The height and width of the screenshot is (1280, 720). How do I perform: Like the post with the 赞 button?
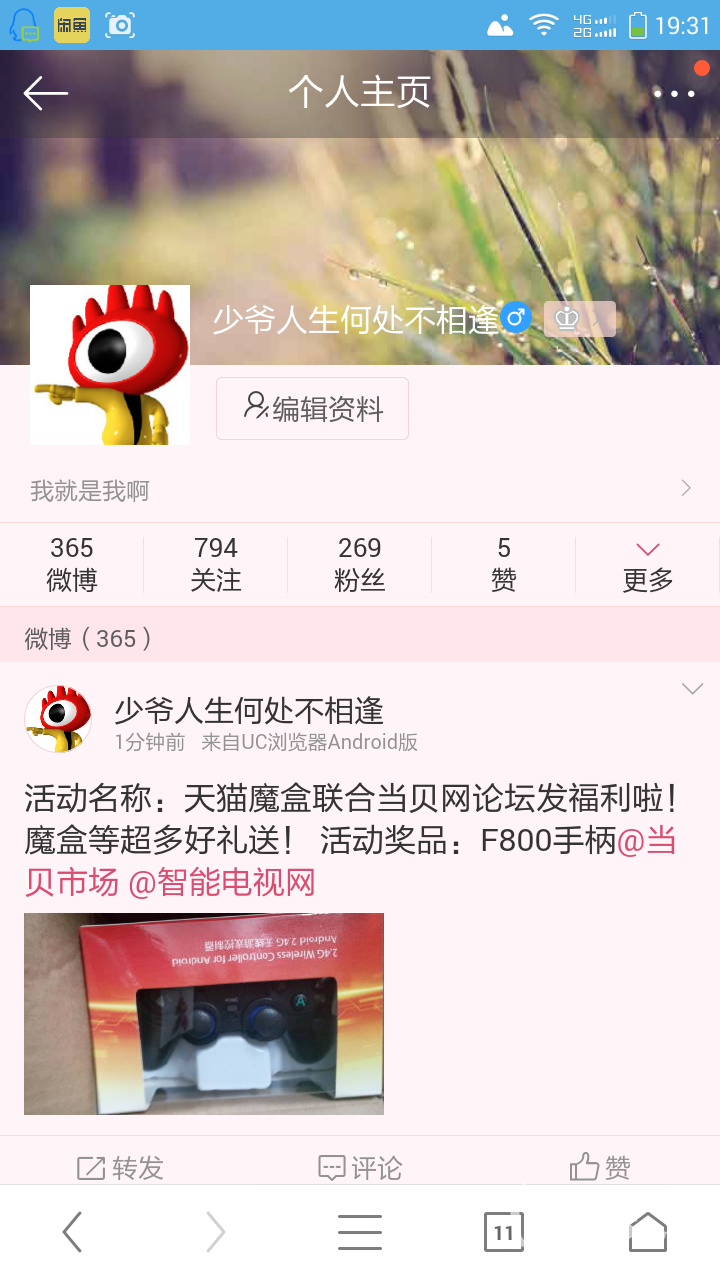point(600,1167)
